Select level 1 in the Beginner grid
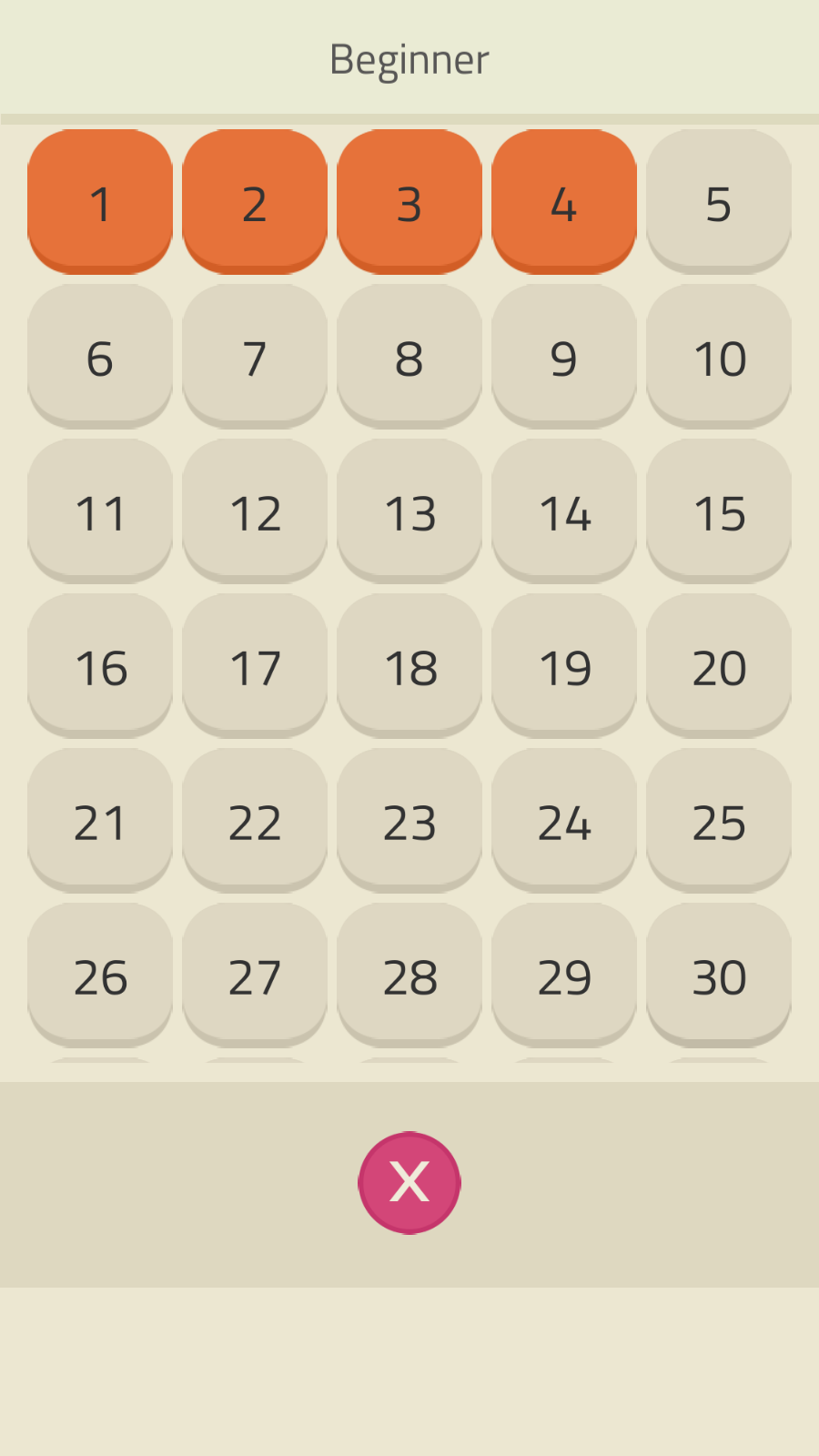This screenshot has width=819, height=1456. (x=100, y=202)
